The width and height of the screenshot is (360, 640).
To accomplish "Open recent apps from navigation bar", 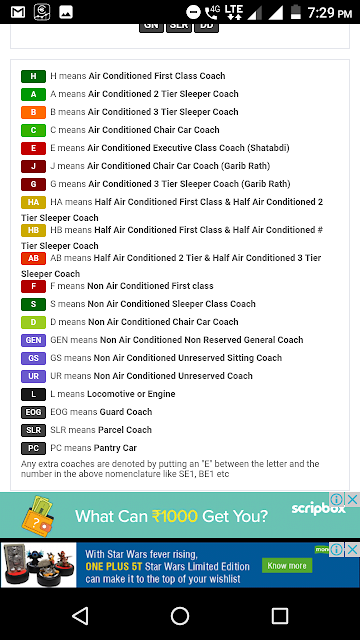I will coord(280,615).
